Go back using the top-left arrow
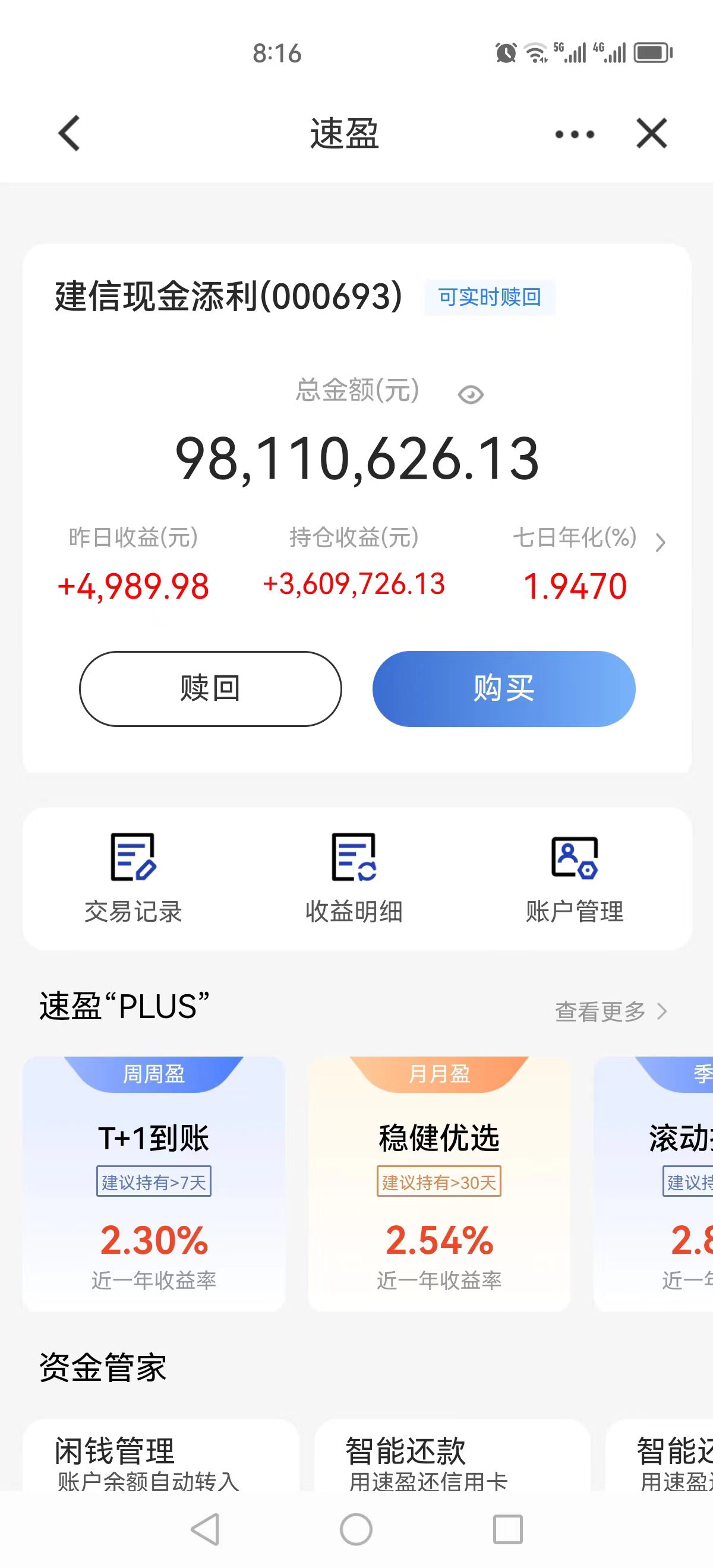Viewport: 713px width, 1568px height. [70, 133]
